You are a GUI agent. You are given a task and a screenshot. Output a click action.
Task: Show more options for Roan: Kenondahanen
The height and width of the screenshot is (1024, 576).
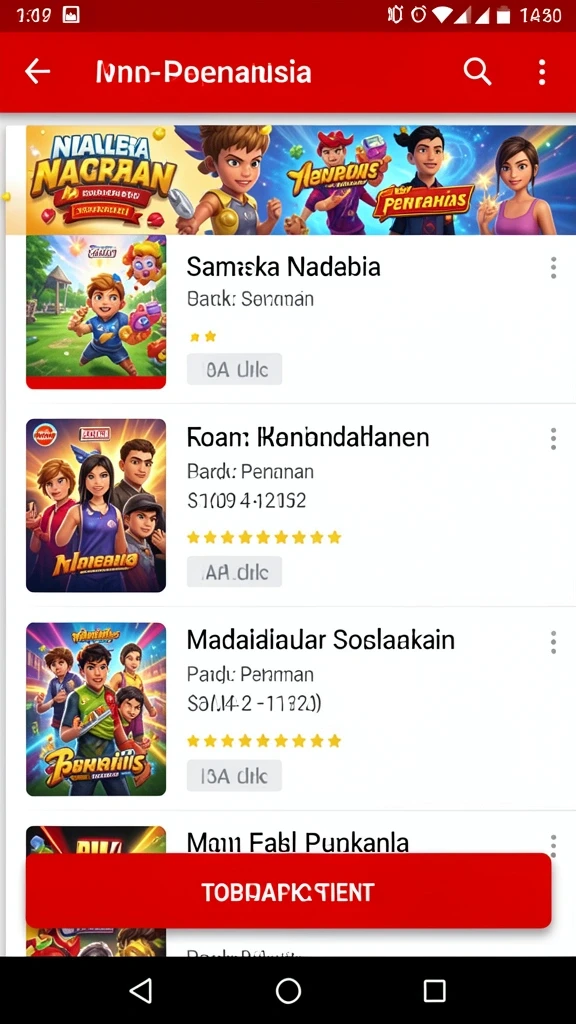(553, 439)
